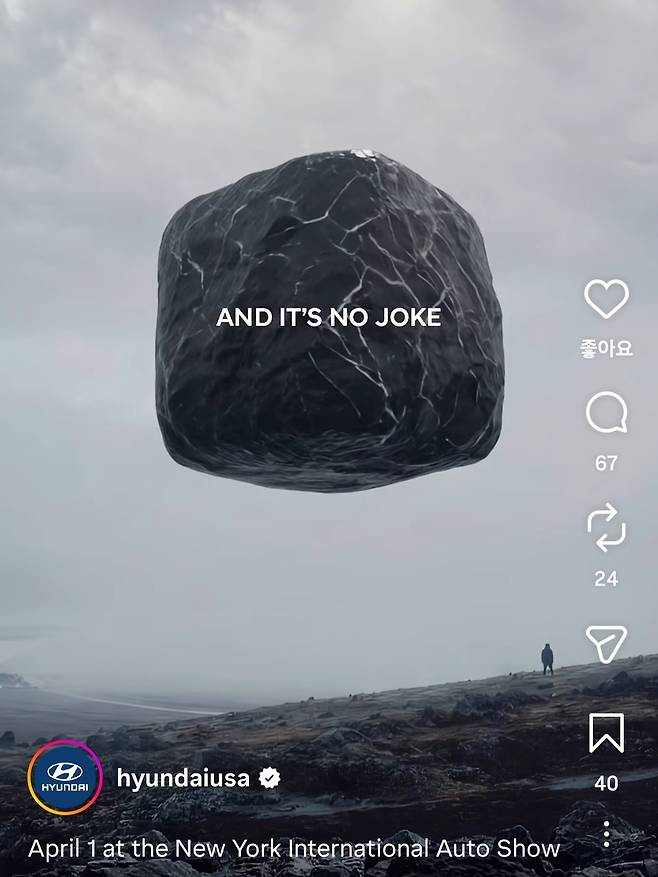Open the hyundaiusa profile picture
The width and height of the screenshot is (658, 877).
(x=65, y=778)
